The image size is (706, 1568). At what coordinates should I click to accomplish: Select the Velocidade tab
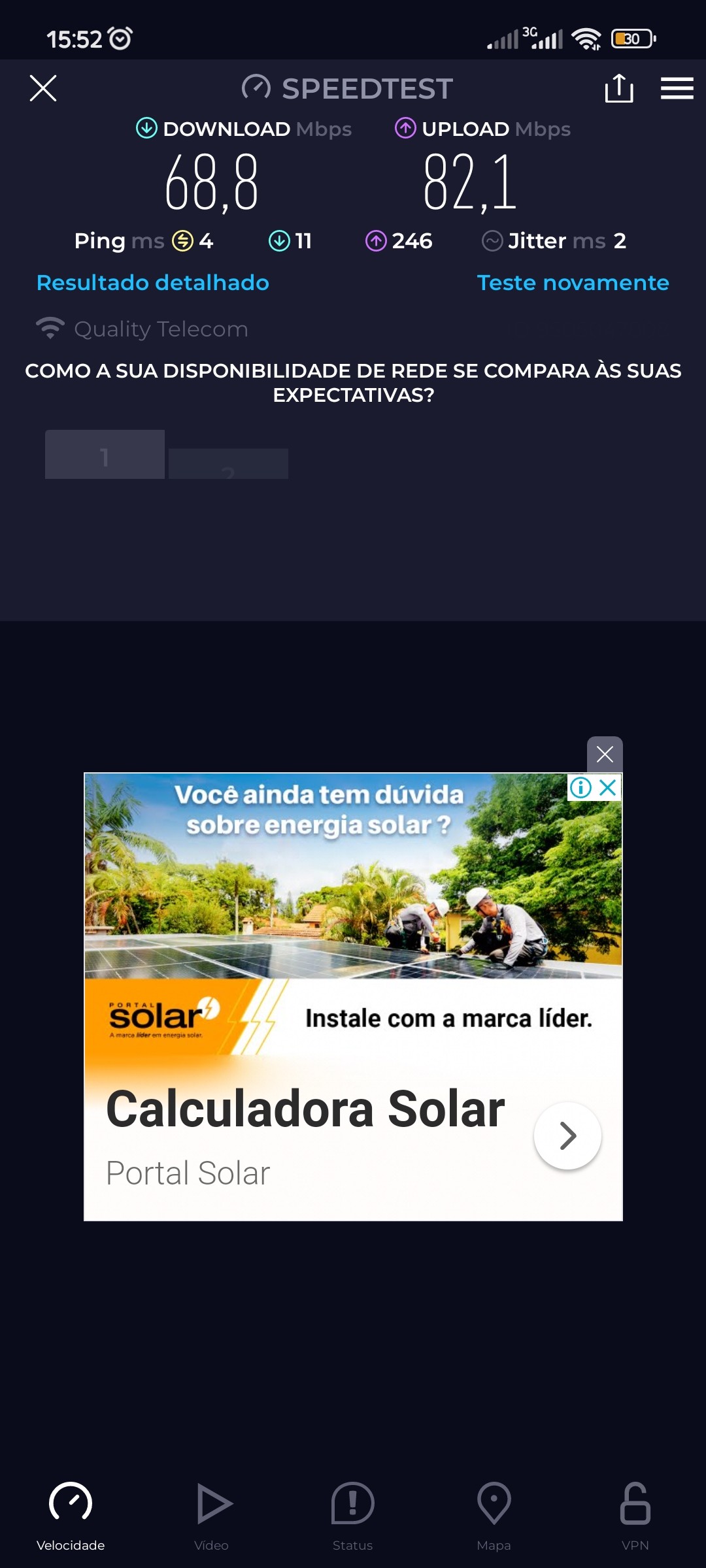71,1516
